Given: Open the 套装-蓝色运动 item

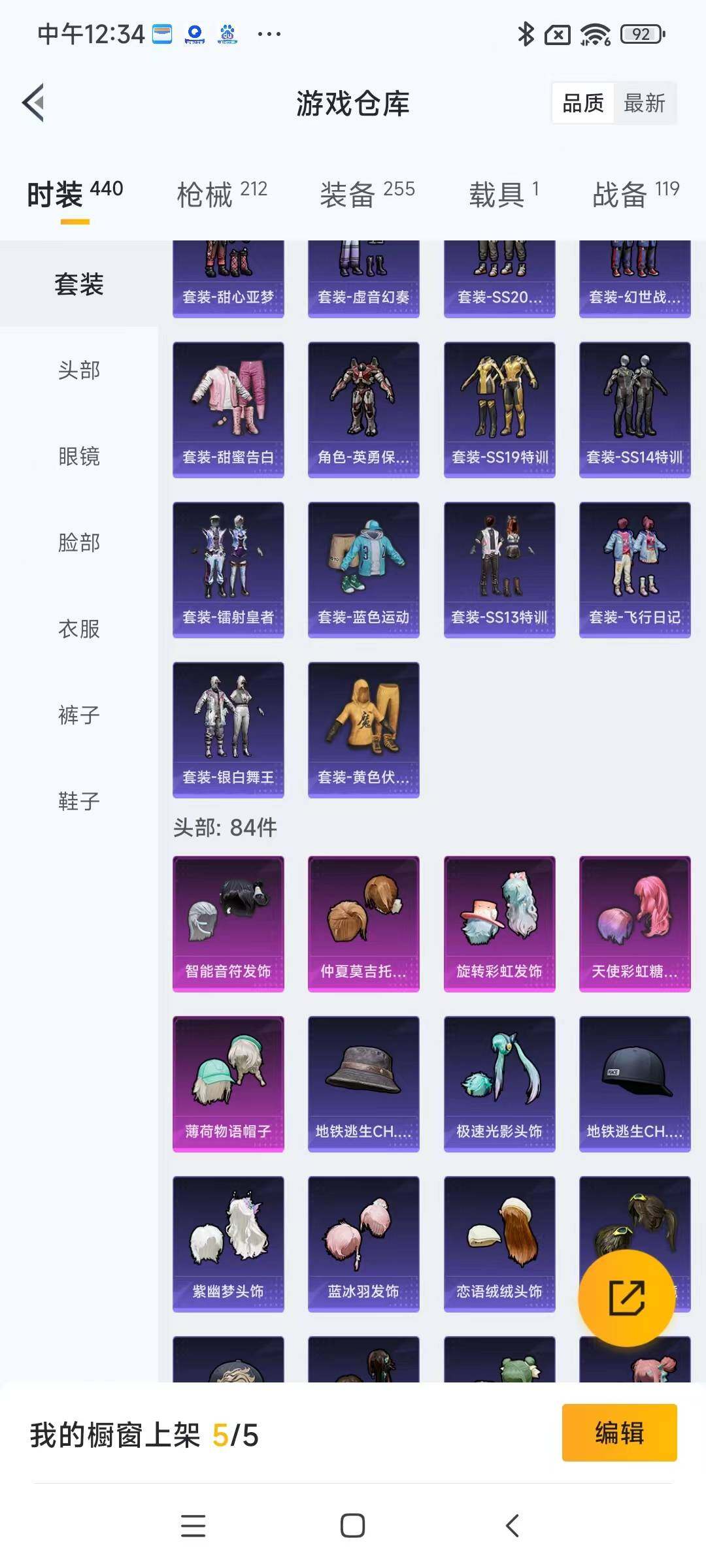Looking at the screenshot, I should coord(363,570).
